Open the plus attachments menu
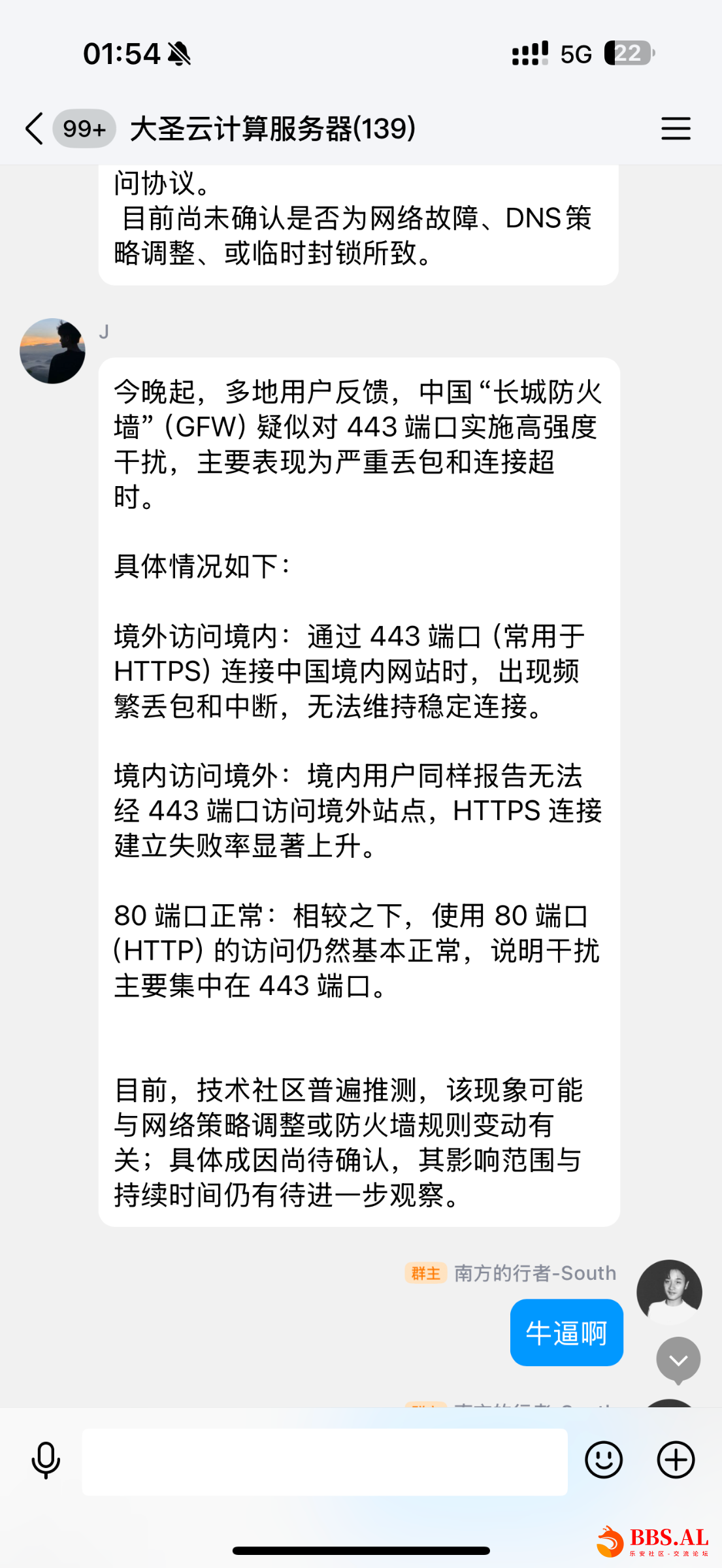Image resolution: width=722 pixels, height=1568 pixels. coord(676,1460)
